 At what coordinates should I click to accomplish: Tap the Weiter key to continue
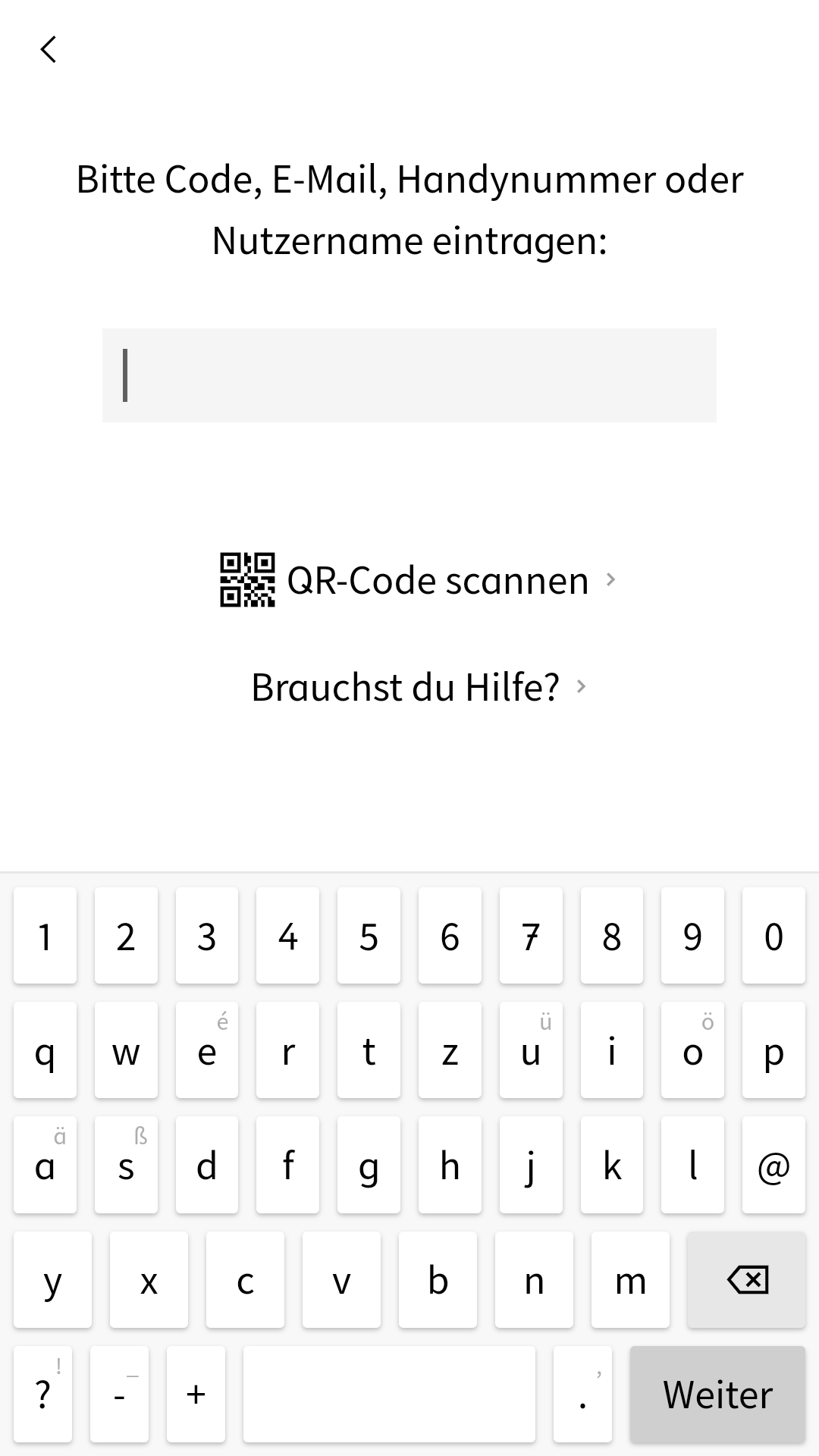(717, 1395)
